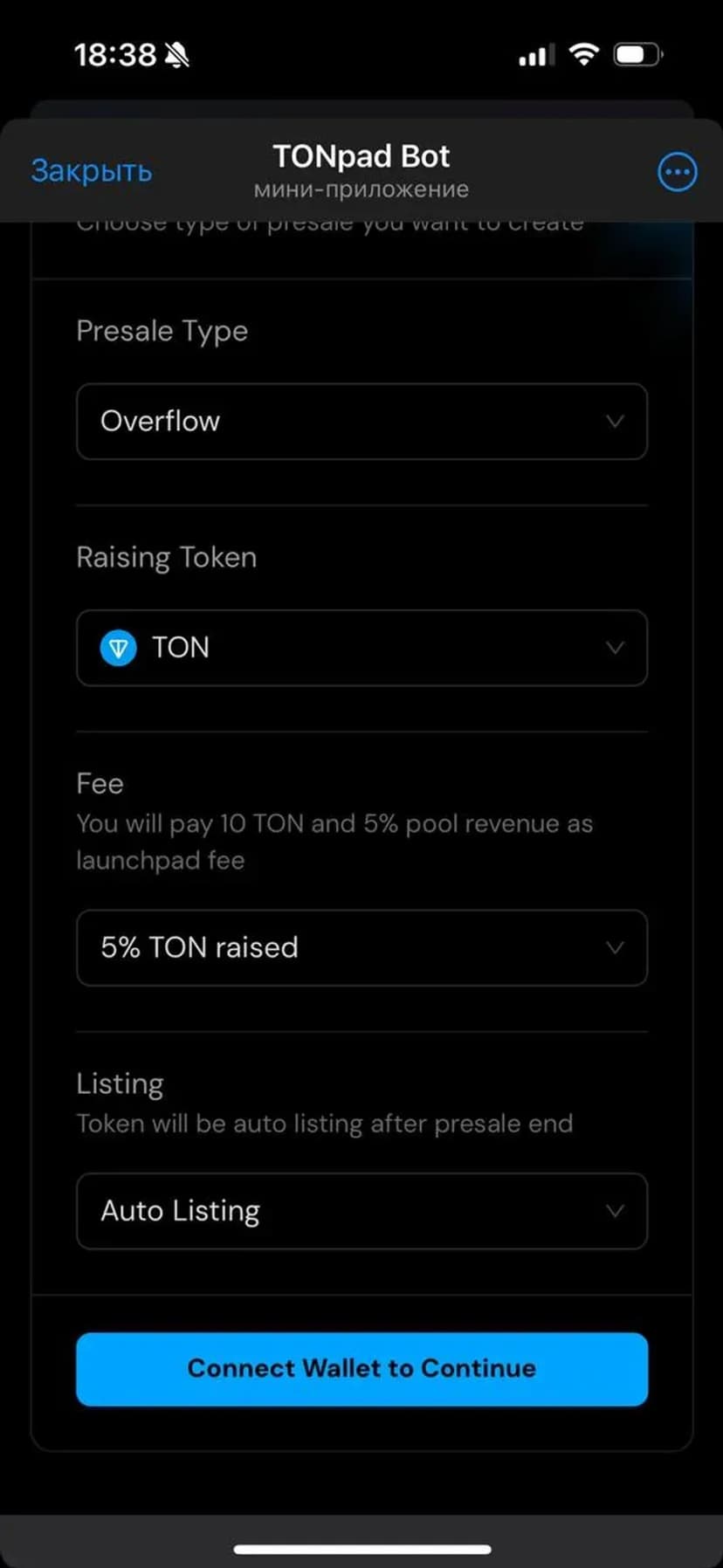Expand the Presale Type dropdown showing Overflow
Screen dimensions: 723x1568
click(x=361, y=422)
